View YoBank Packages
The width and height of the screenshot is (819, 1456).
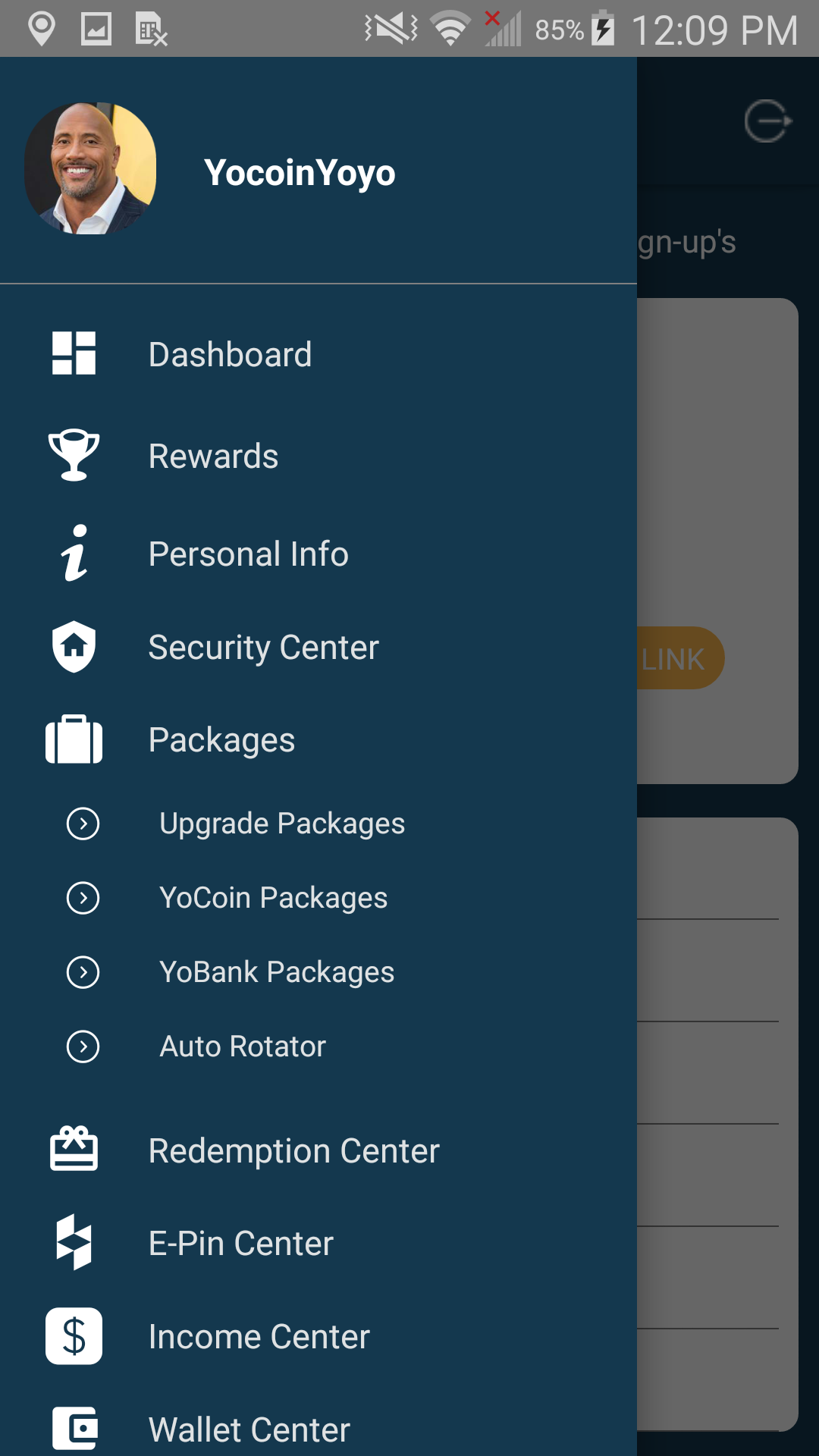click(x=277, y=972)
